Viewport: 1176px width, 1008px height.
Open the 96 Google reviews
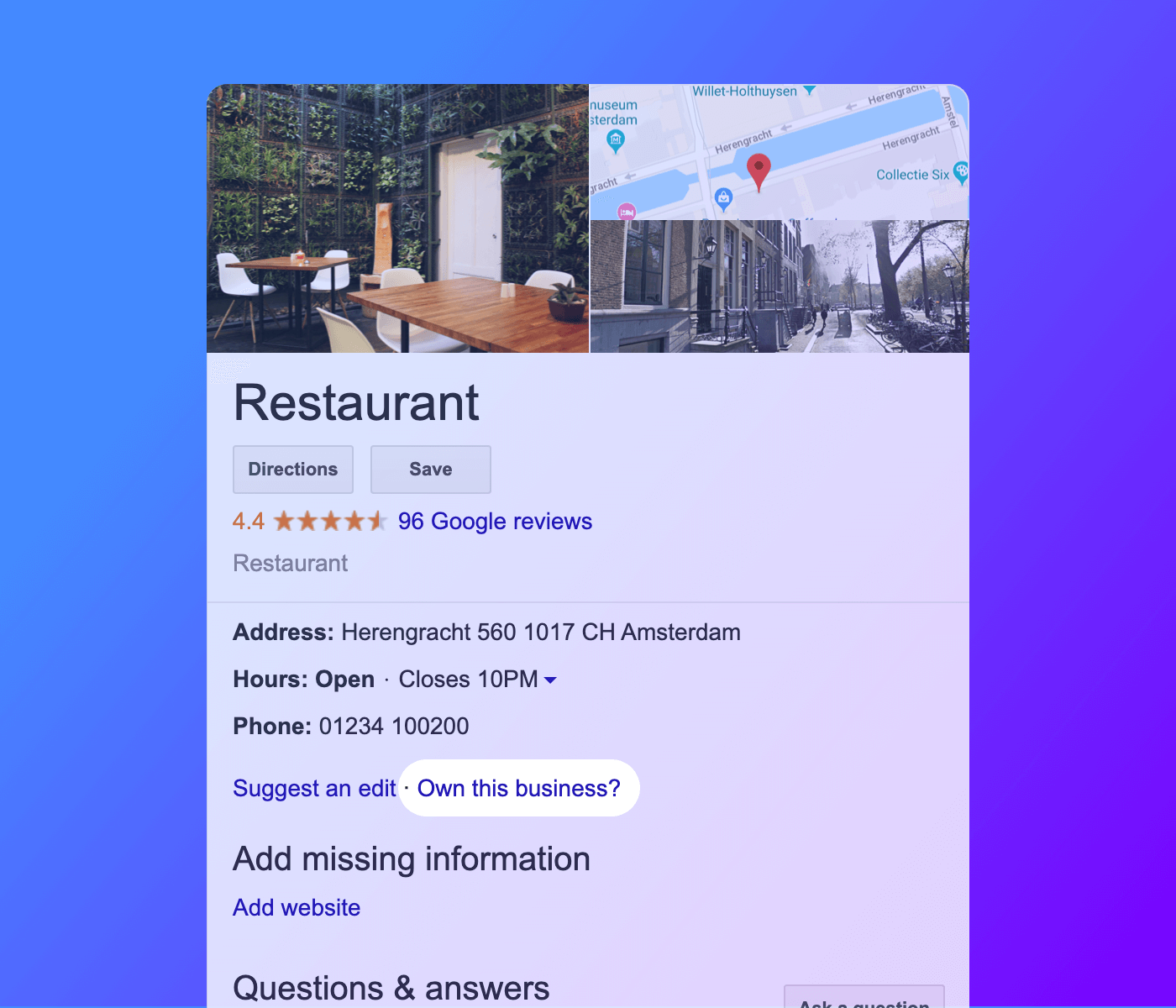coord(495,522)
